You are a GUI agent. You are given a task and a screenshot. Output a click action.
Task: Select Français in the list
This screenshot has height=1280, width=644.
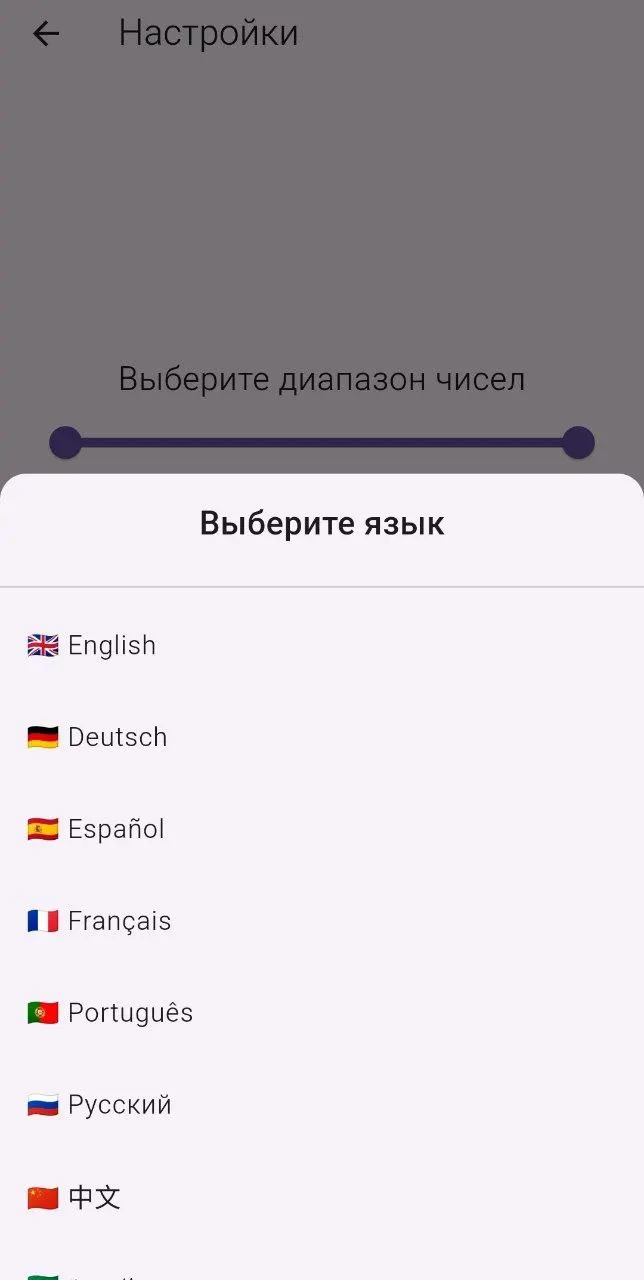tap(322, 921)
